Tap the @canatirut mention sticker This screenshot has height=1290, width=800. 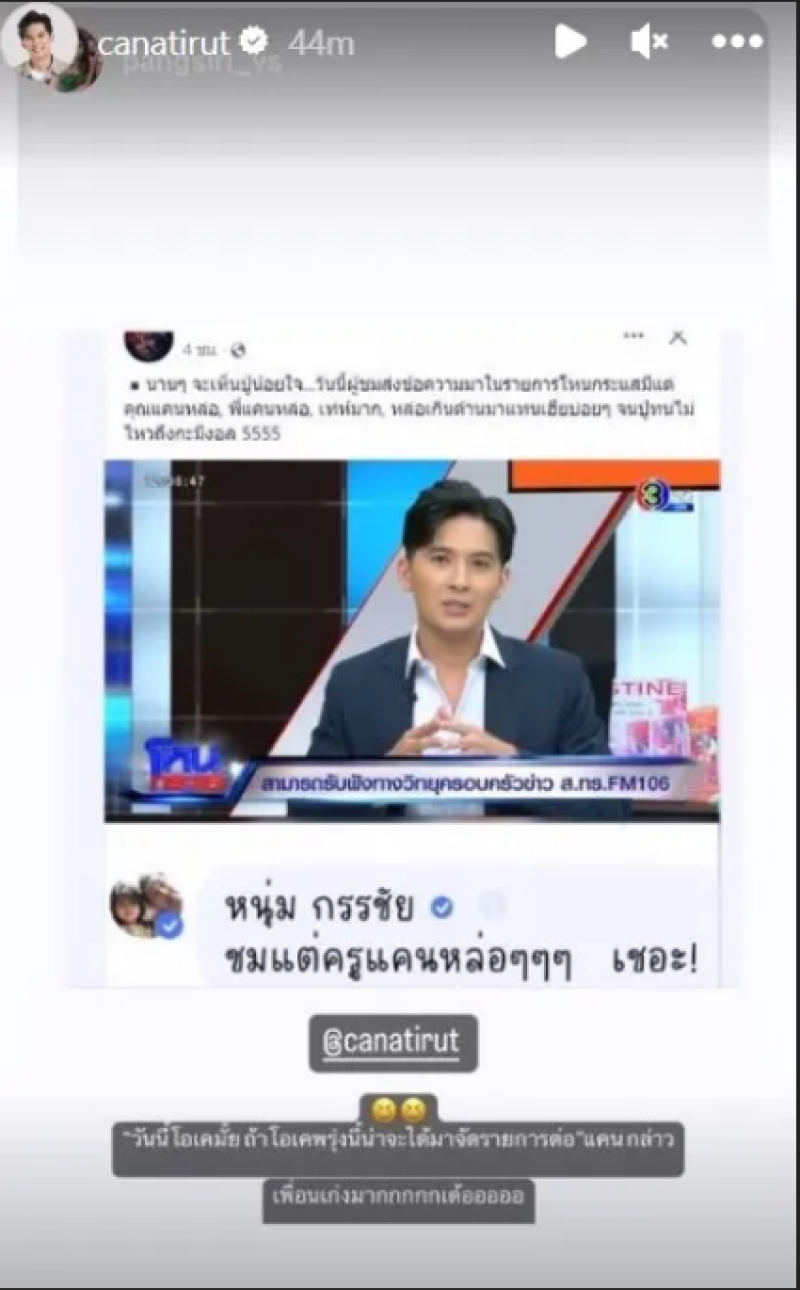click(x=393, y=1043)
